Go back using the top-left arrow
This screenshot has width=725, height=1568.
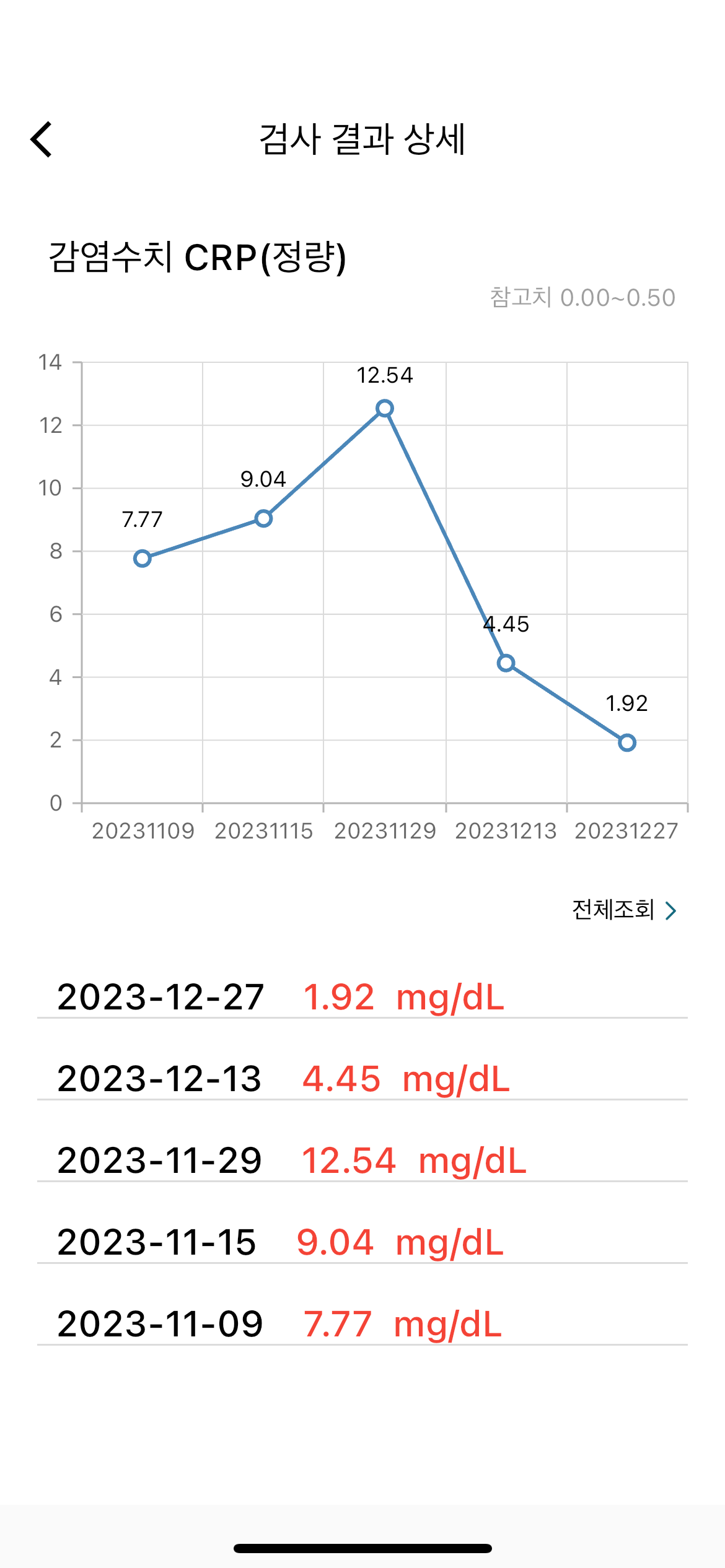point(41,139)
